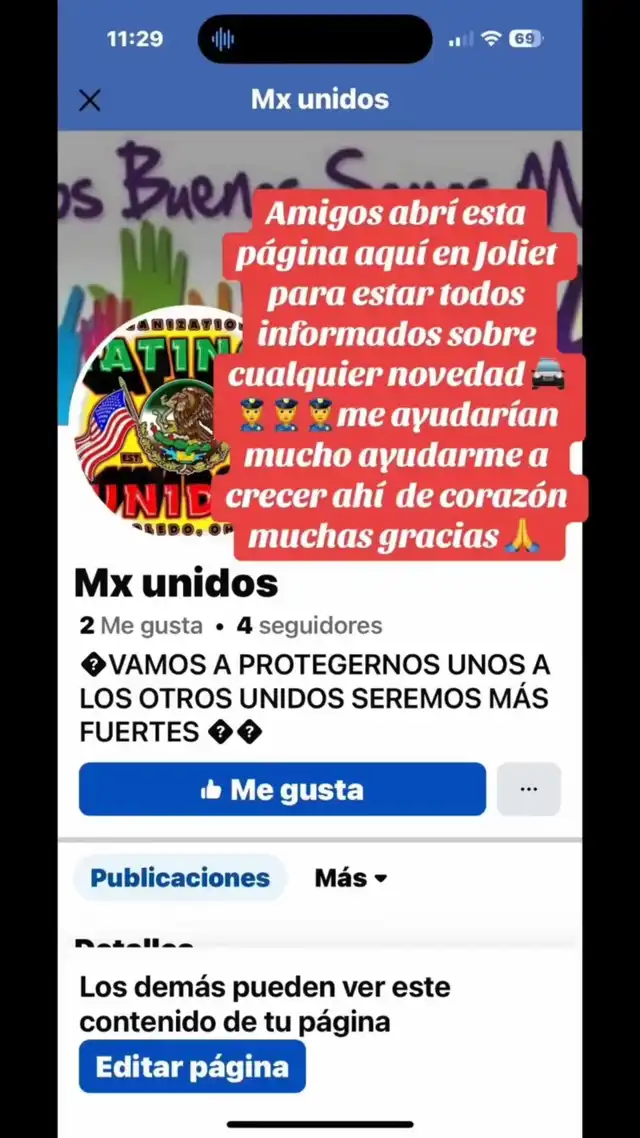This screenshot has height=1138, width=640.
Task: Close the Mx unidos page view
Action: point(89,100)
